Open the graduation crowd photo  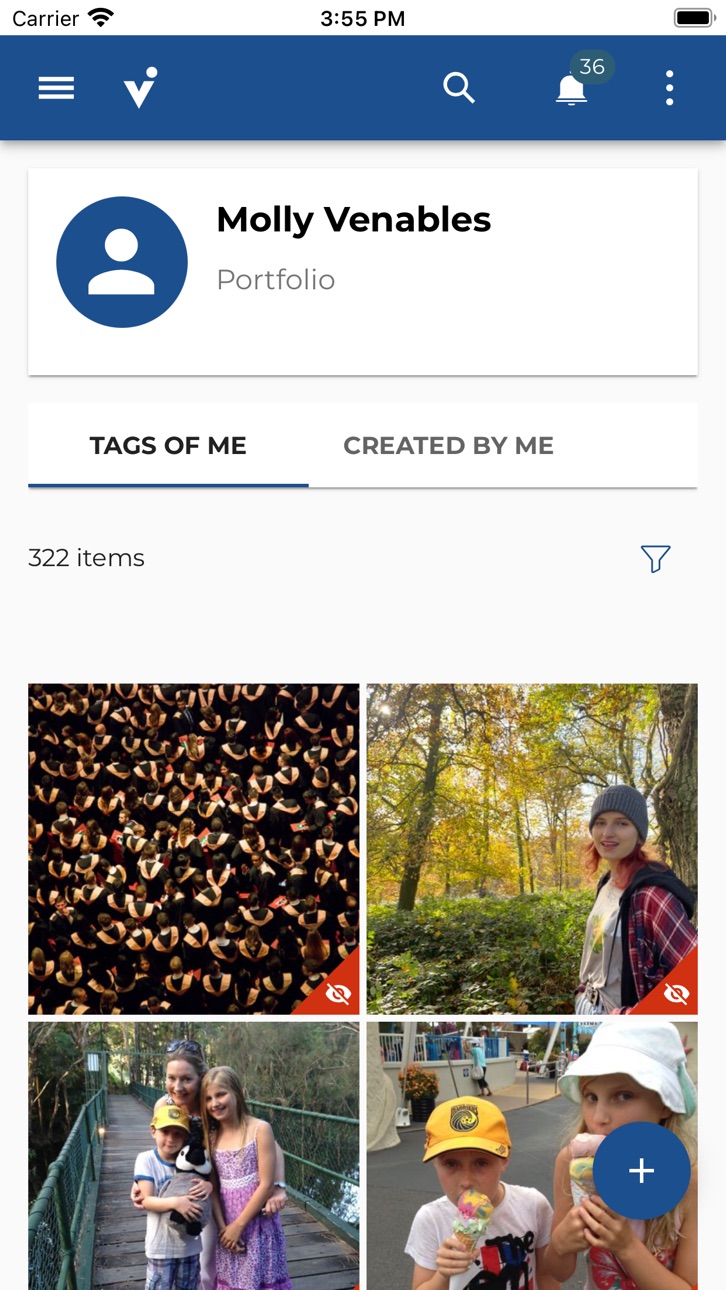point(193,849)
